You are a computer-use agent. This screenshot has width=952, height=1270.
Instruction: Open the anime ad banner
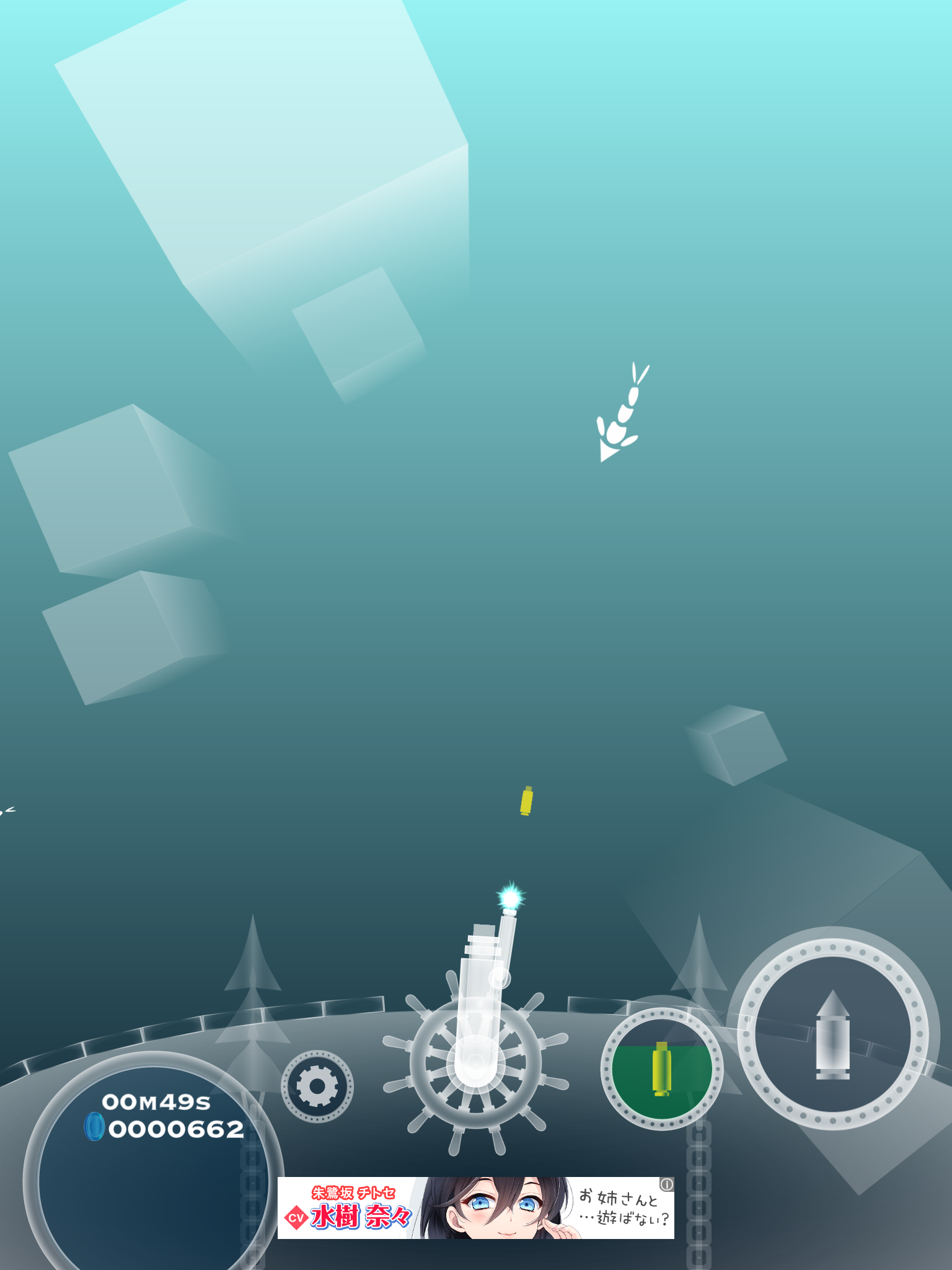[475, 1207]
